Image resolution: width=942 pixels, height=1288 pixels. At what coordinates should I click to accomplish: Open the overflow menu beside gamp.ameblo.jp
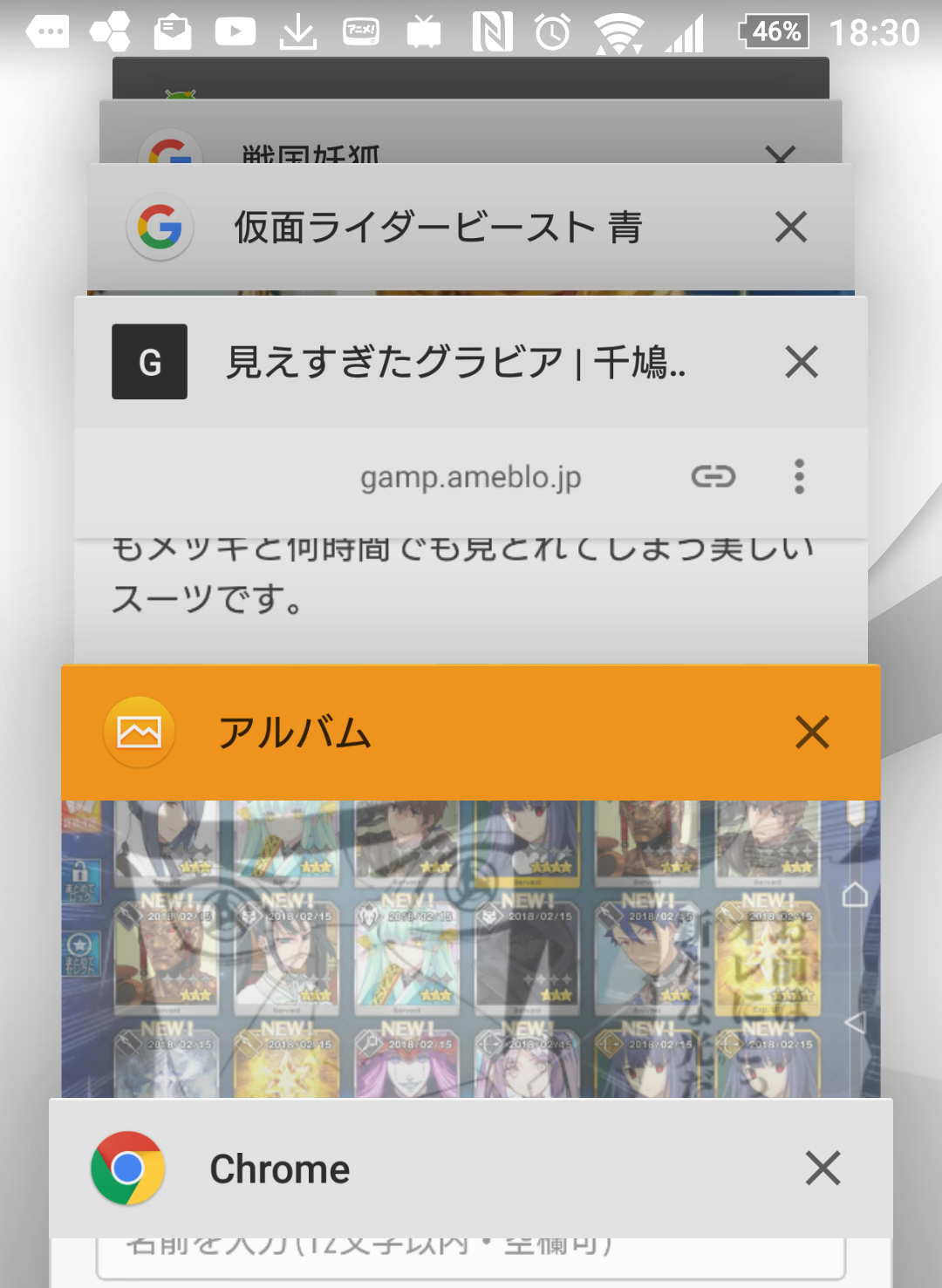coord(799,477)
